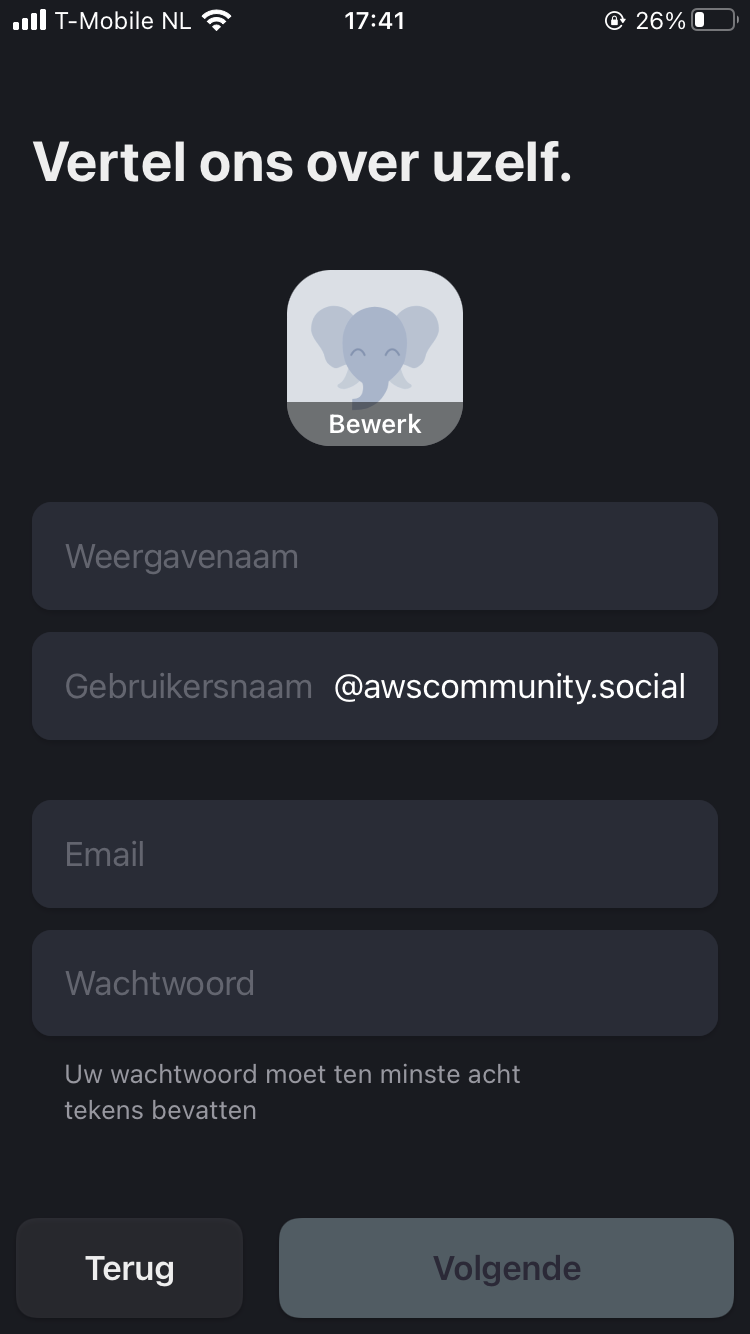Continue with the Volgende button
This screenshot has height=1334, width=750.
tap(506, 1268)
